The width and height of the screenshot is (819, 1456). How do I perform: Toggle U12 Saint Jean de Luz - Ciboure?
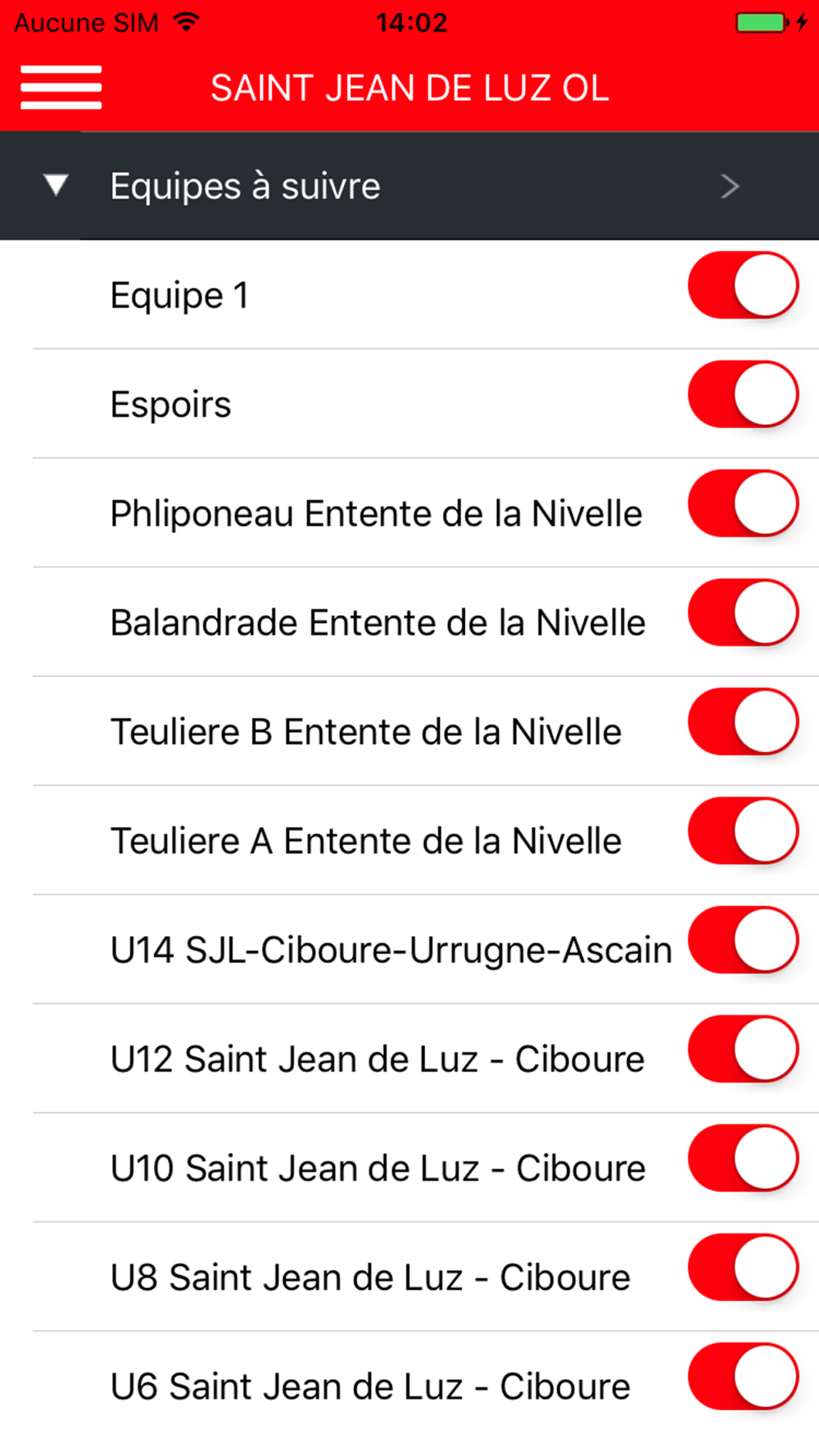point(744,1049)
